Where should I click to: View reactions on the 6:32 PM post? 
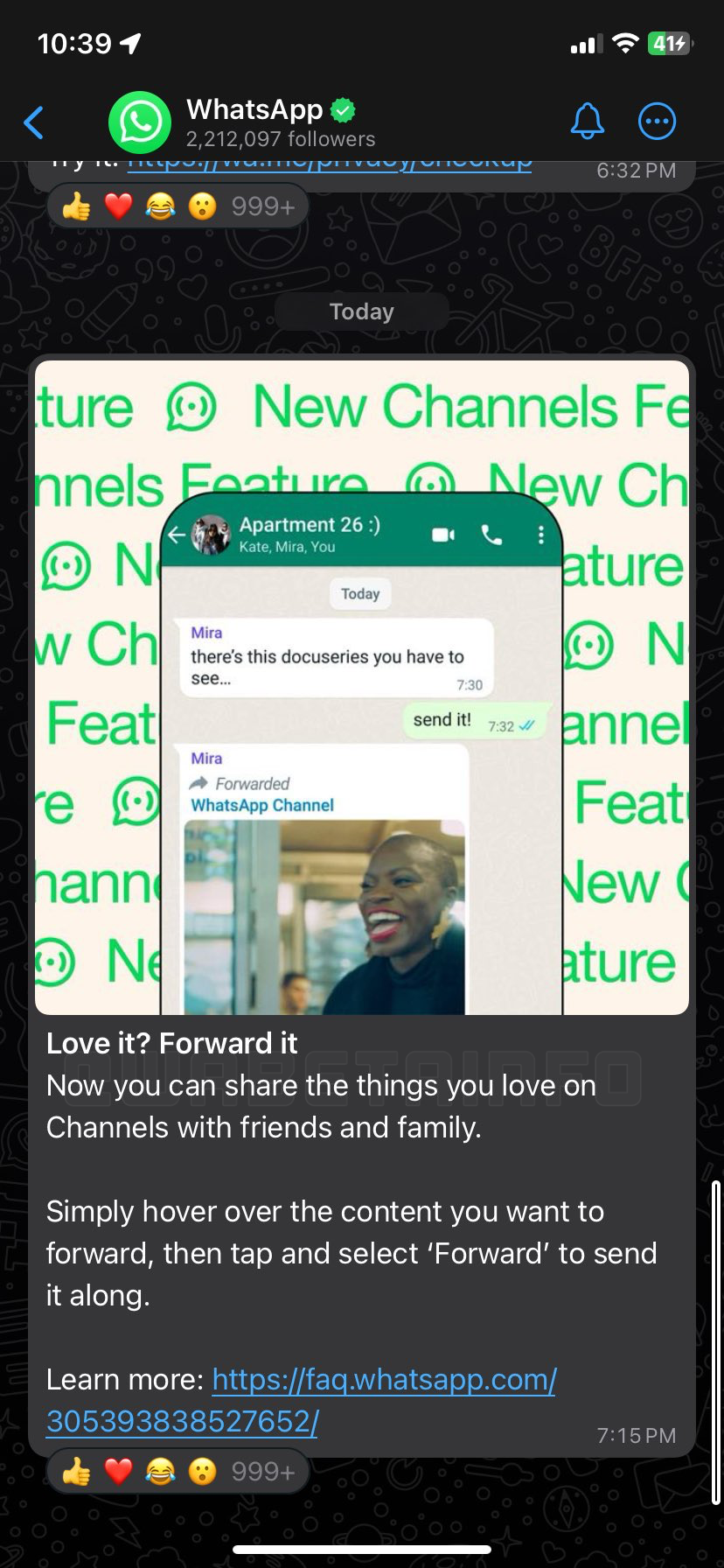point(178,206)
